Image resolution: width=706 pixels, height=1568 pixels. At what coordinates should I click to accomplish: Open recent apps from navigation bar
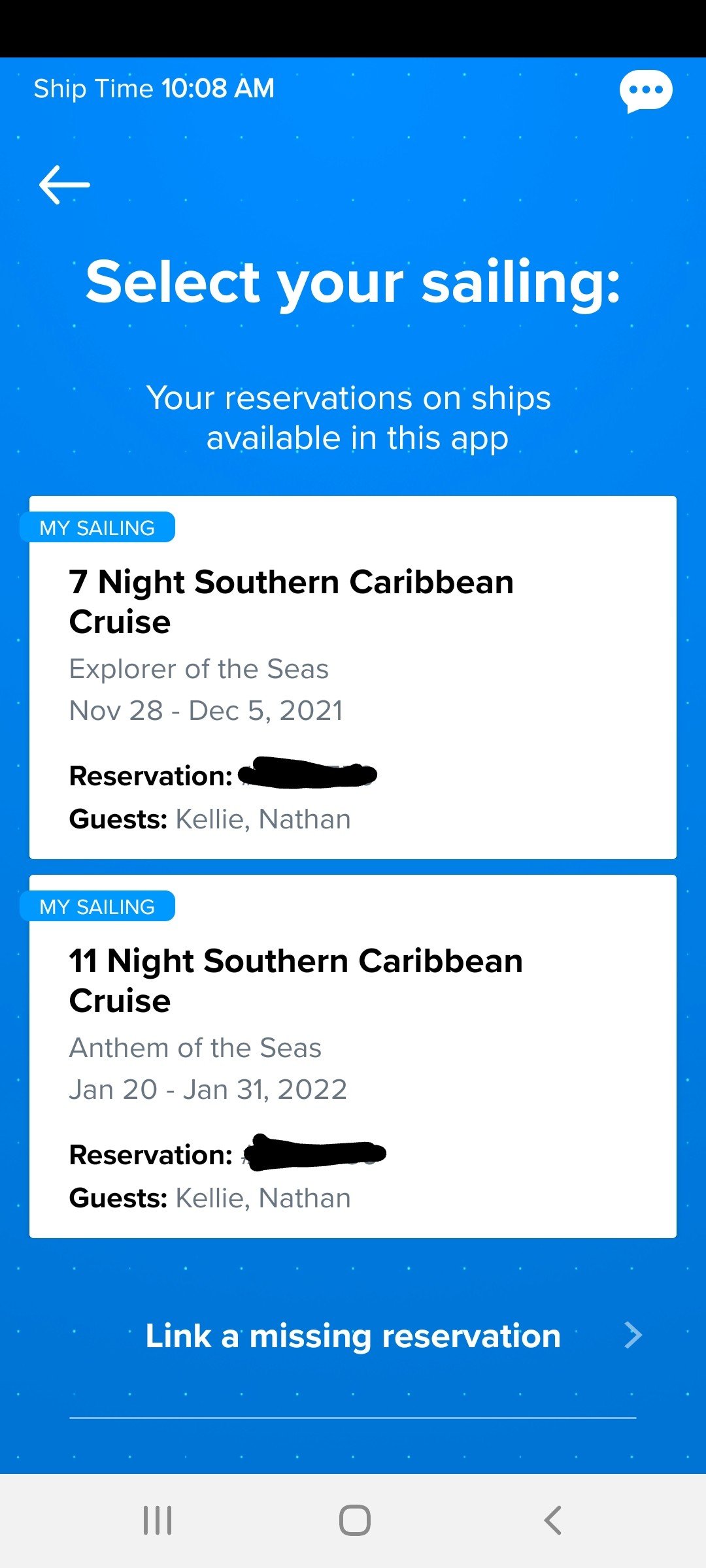pyautogui.click(x=158, y=1520)
